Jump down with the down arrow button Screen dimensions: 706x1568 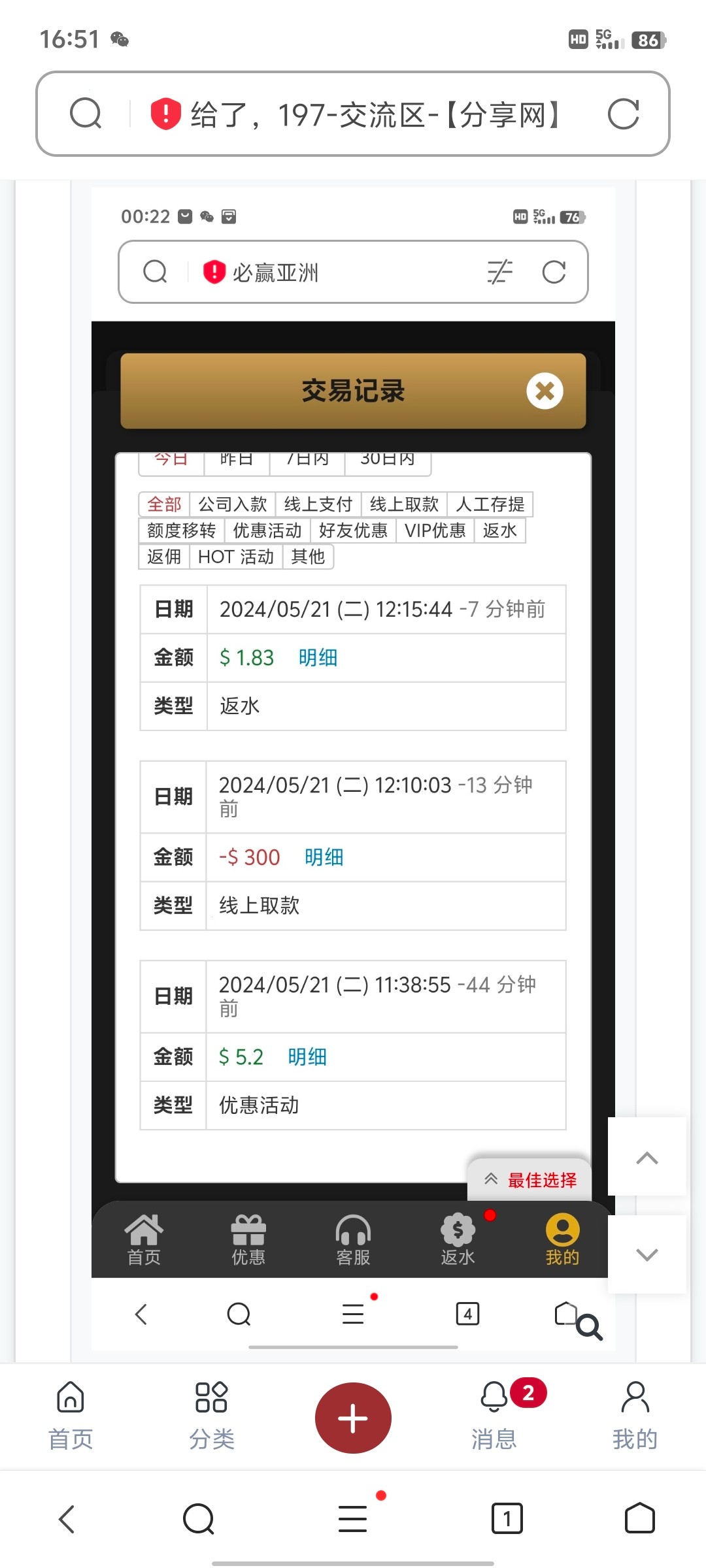pos(647,1254)
